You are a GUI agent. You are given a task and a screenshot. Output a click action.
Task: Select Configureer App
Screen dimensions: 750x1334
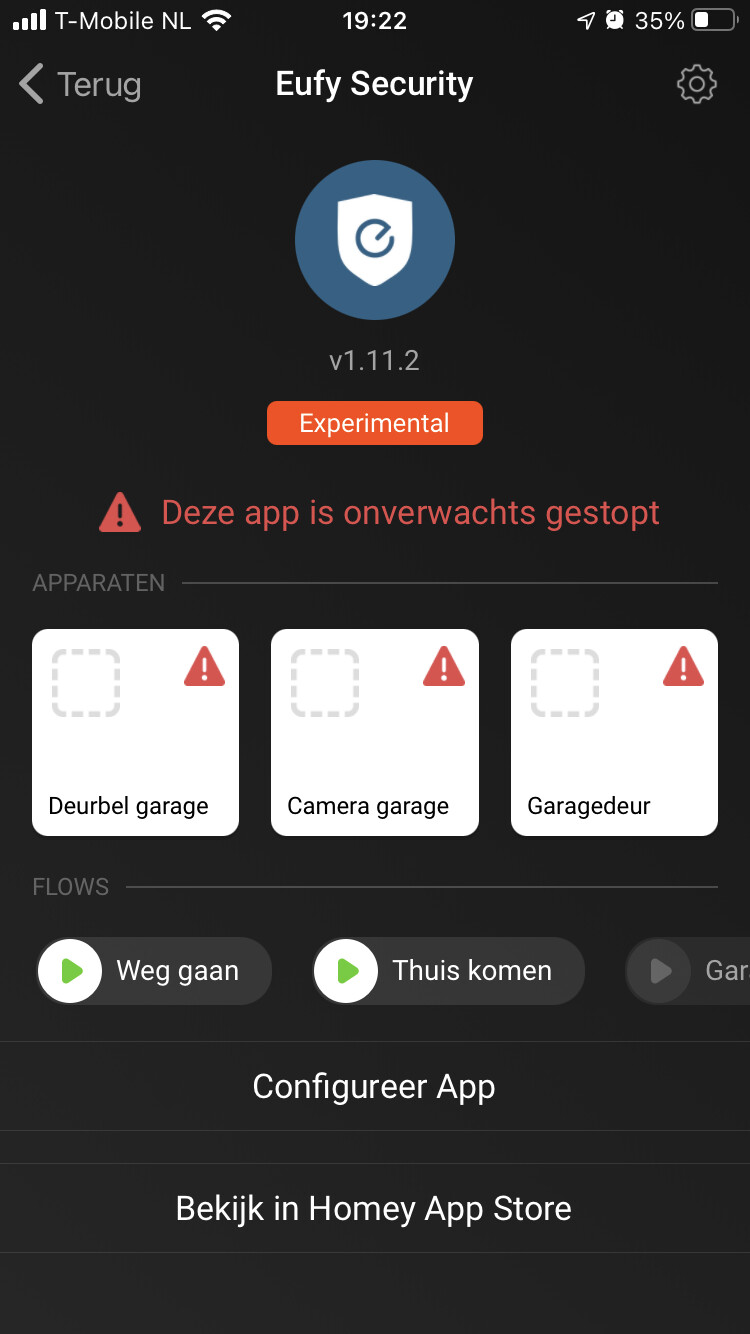click(374, 1086)
